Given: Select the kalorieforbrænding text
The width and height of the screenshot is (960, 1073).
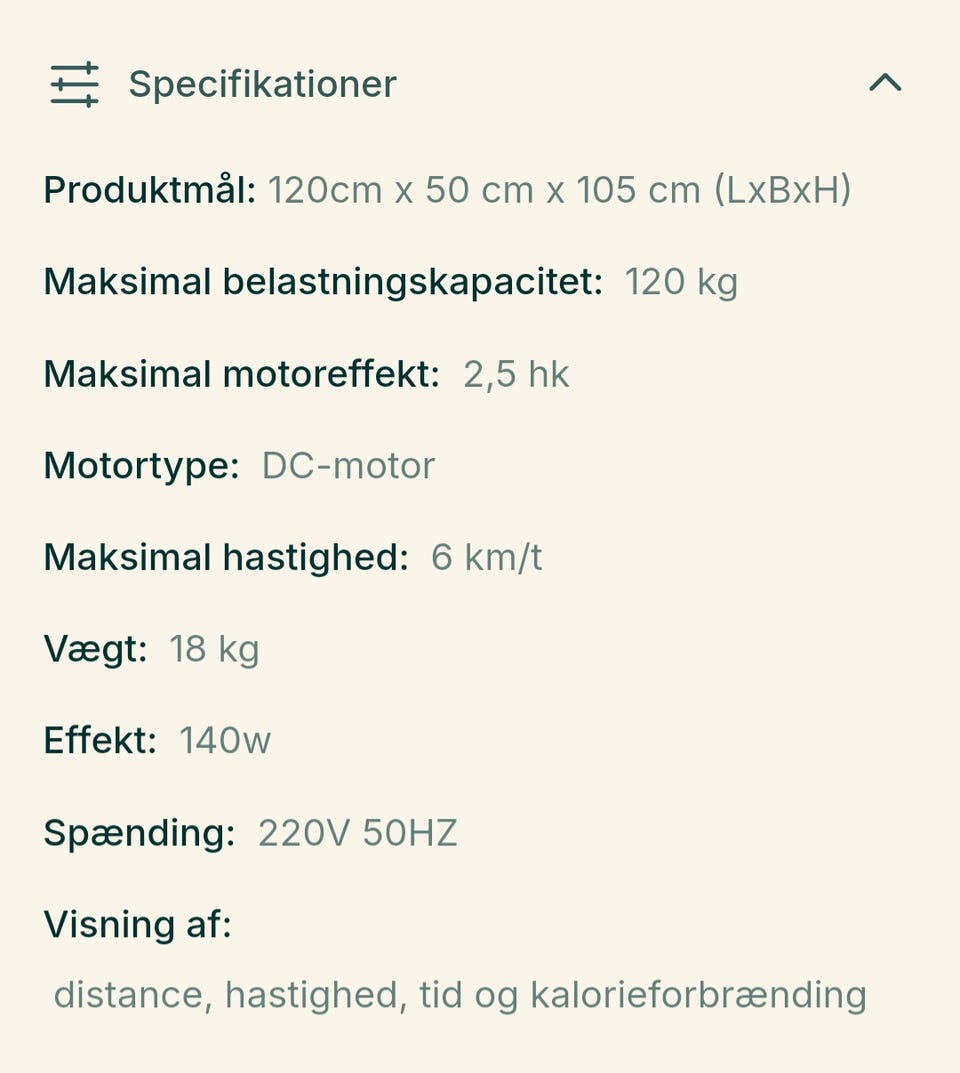Looking at the screenshot, I should tap(698, 994).
